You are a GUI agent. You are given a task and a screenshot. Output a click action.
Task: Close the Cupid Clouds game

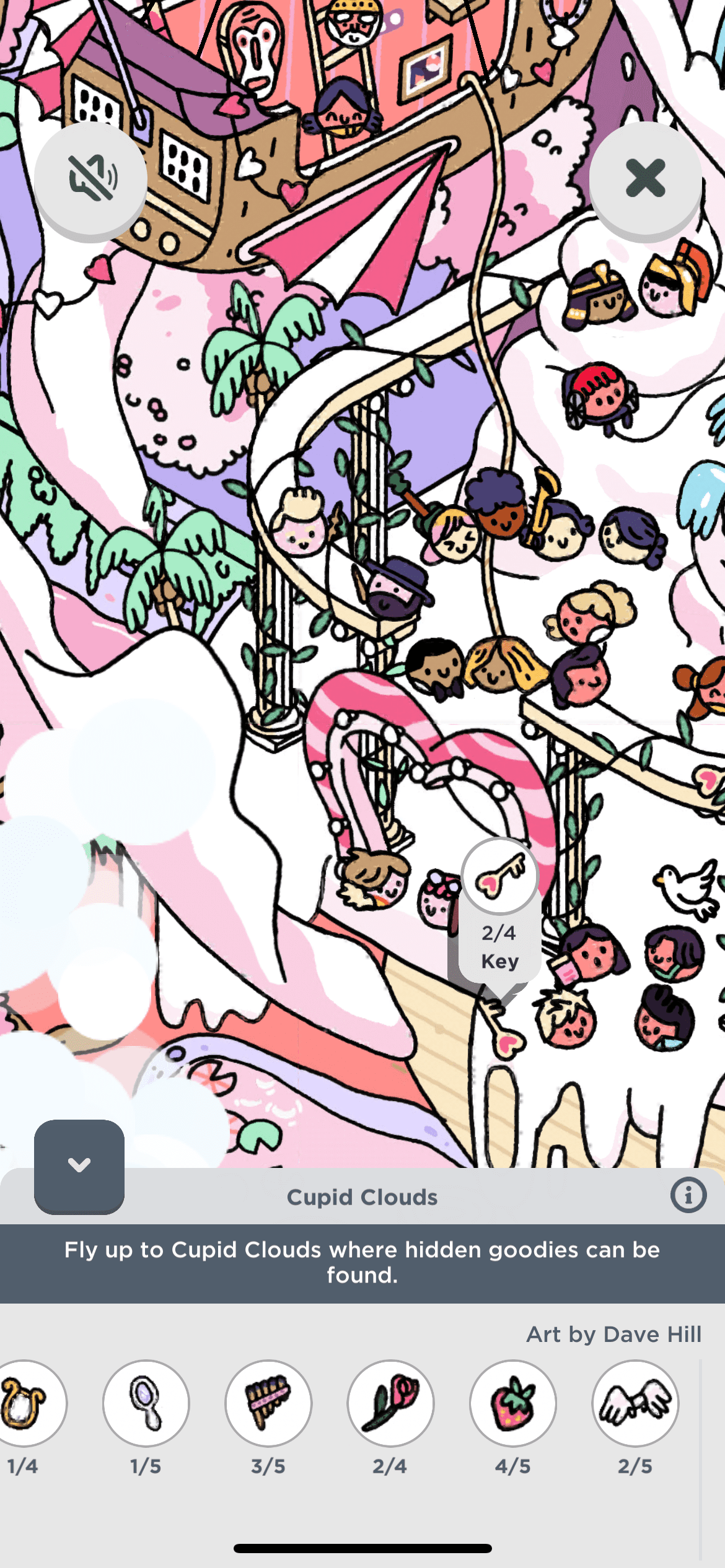645,178
